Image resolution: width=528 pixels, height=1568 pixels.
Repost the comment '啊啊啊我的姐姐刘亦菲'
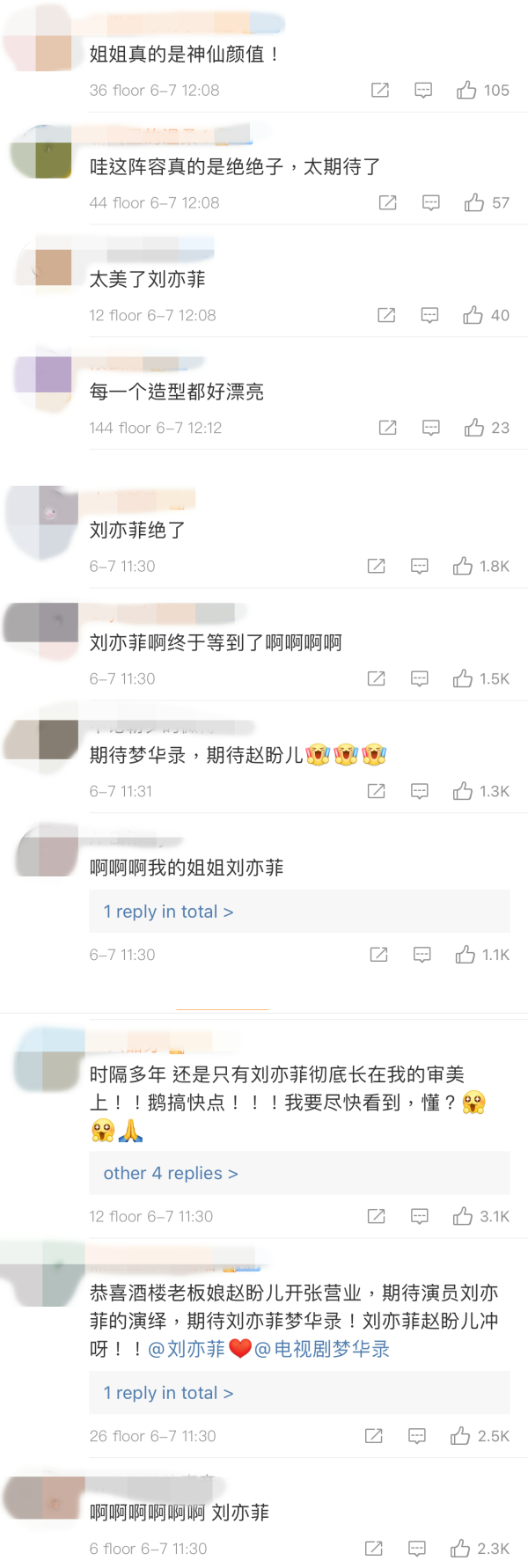[x=378, y=955]
